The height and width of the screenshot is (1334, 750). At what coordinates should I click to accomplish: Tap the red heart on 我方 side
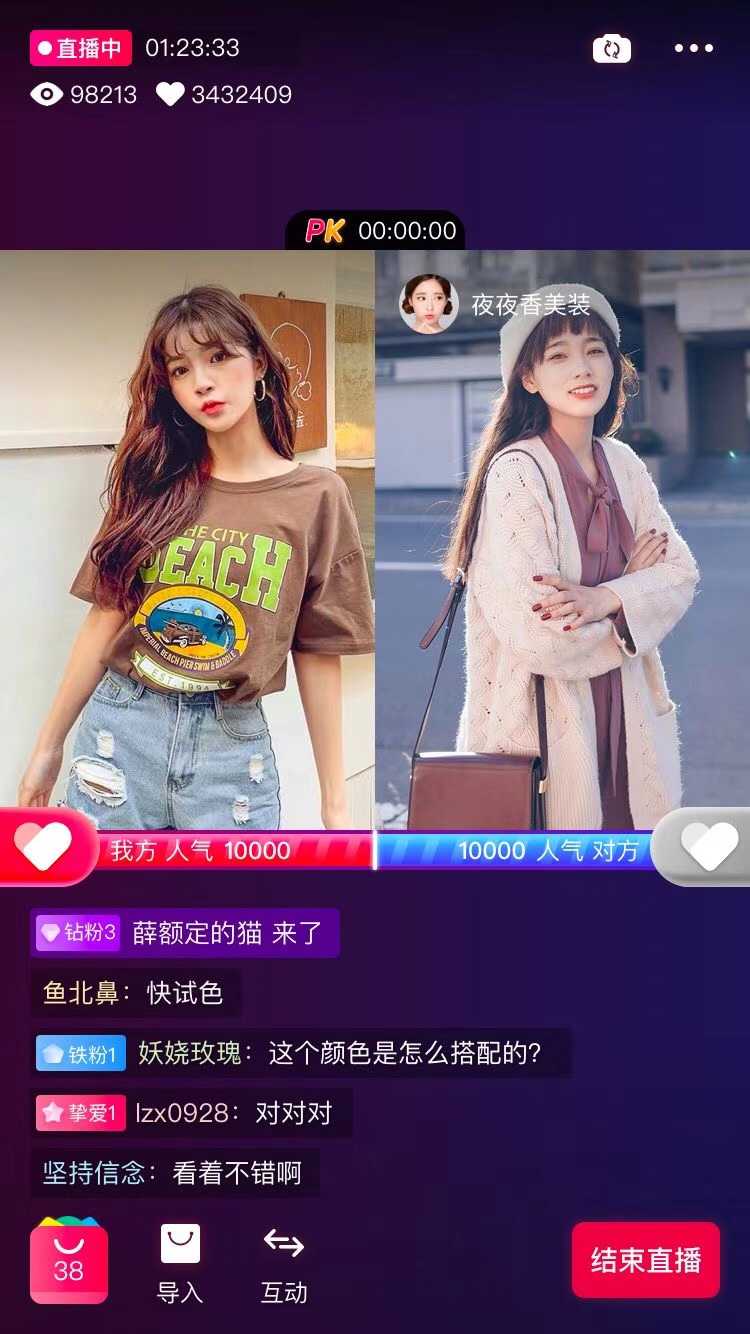tap(44, 847)
